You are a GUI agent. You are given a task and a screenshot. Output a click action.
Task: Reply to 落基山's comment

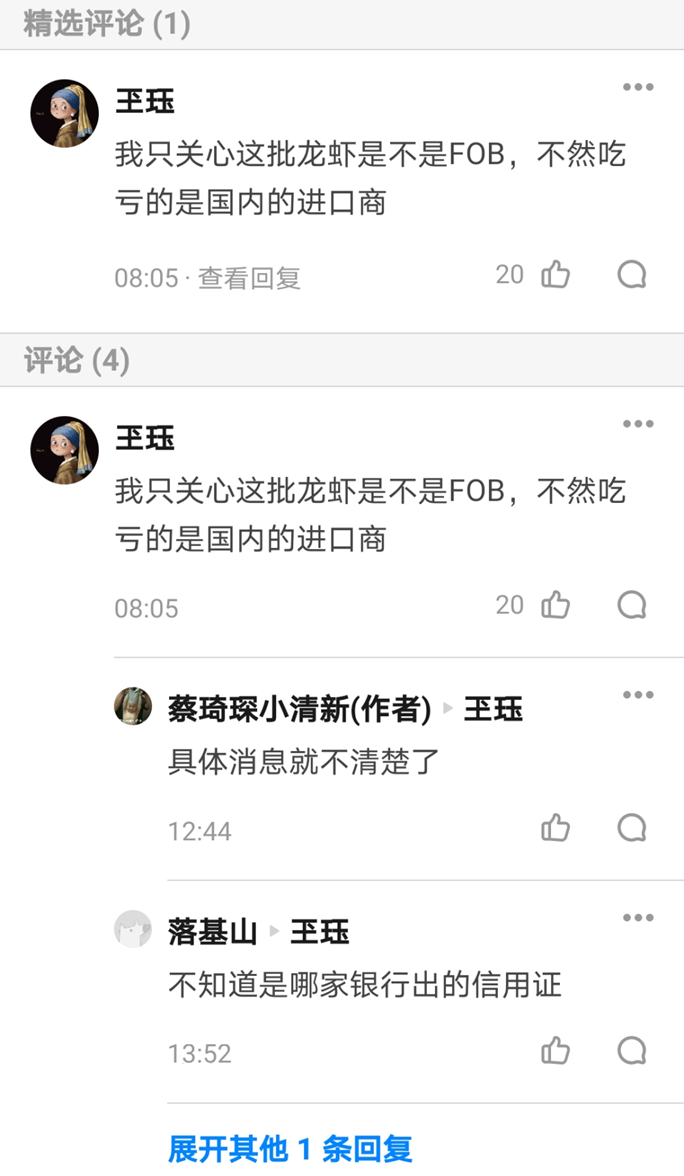click(x=631, y=1051)
